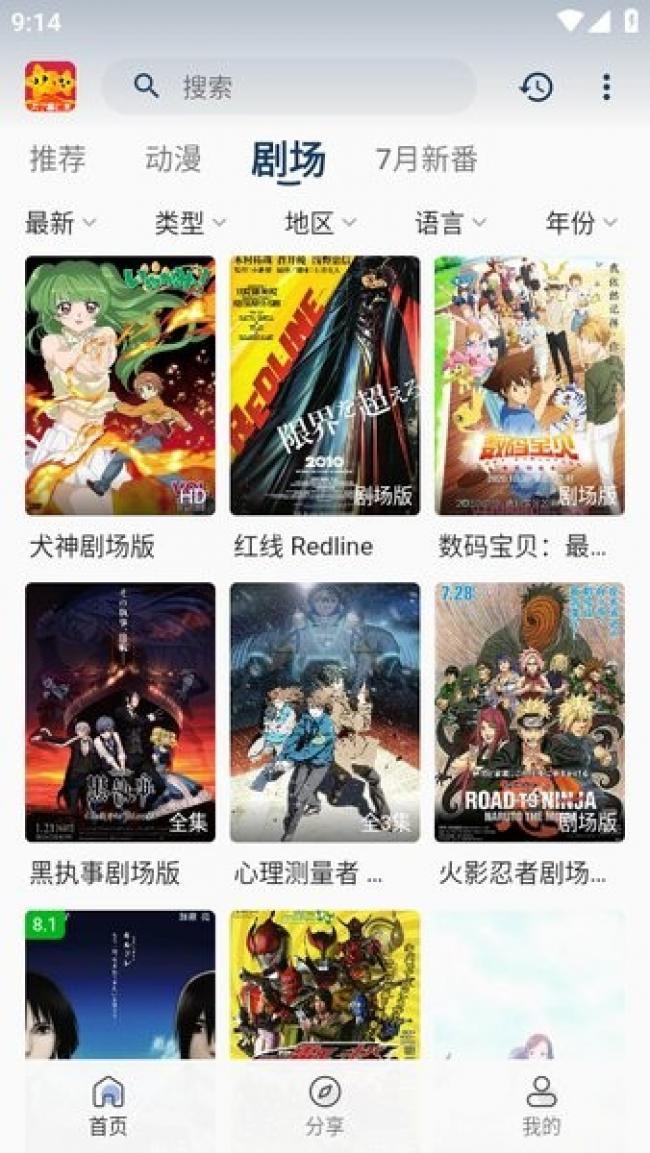Switch to the 推荐 tab

[x=57, y=159]
